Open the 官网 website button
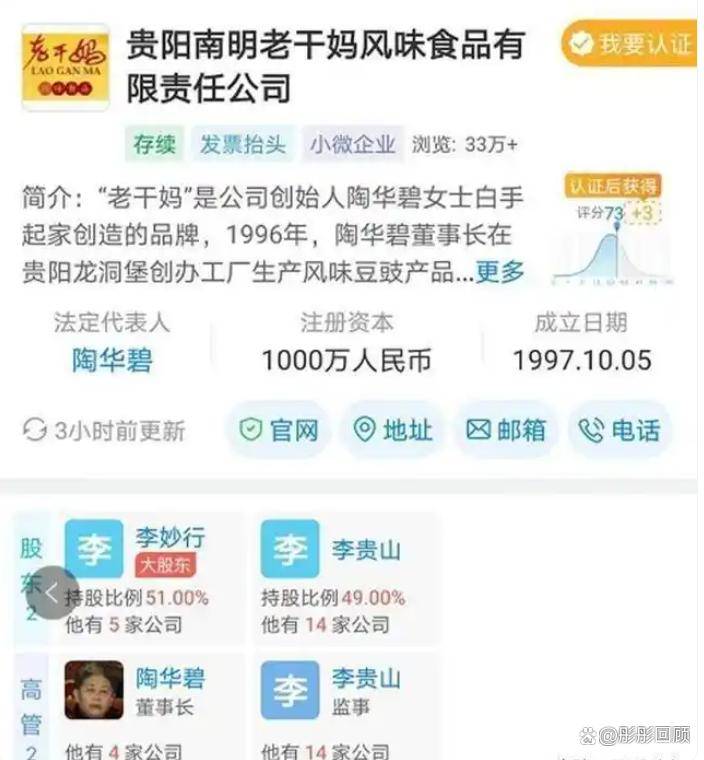The image size is (704, 760). pos(279,430)
